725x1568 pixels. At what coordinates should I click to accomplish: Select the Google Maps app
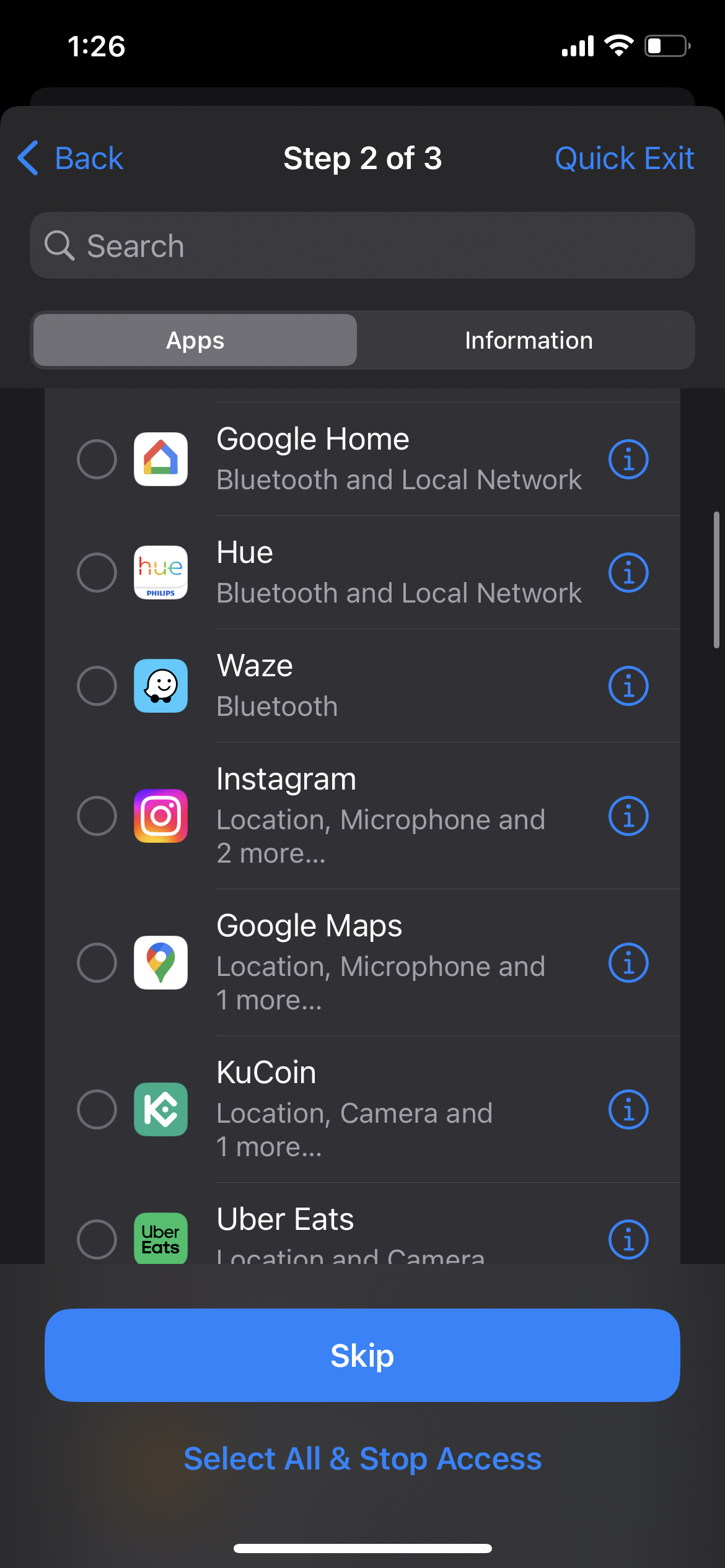(x=97, y=963)
